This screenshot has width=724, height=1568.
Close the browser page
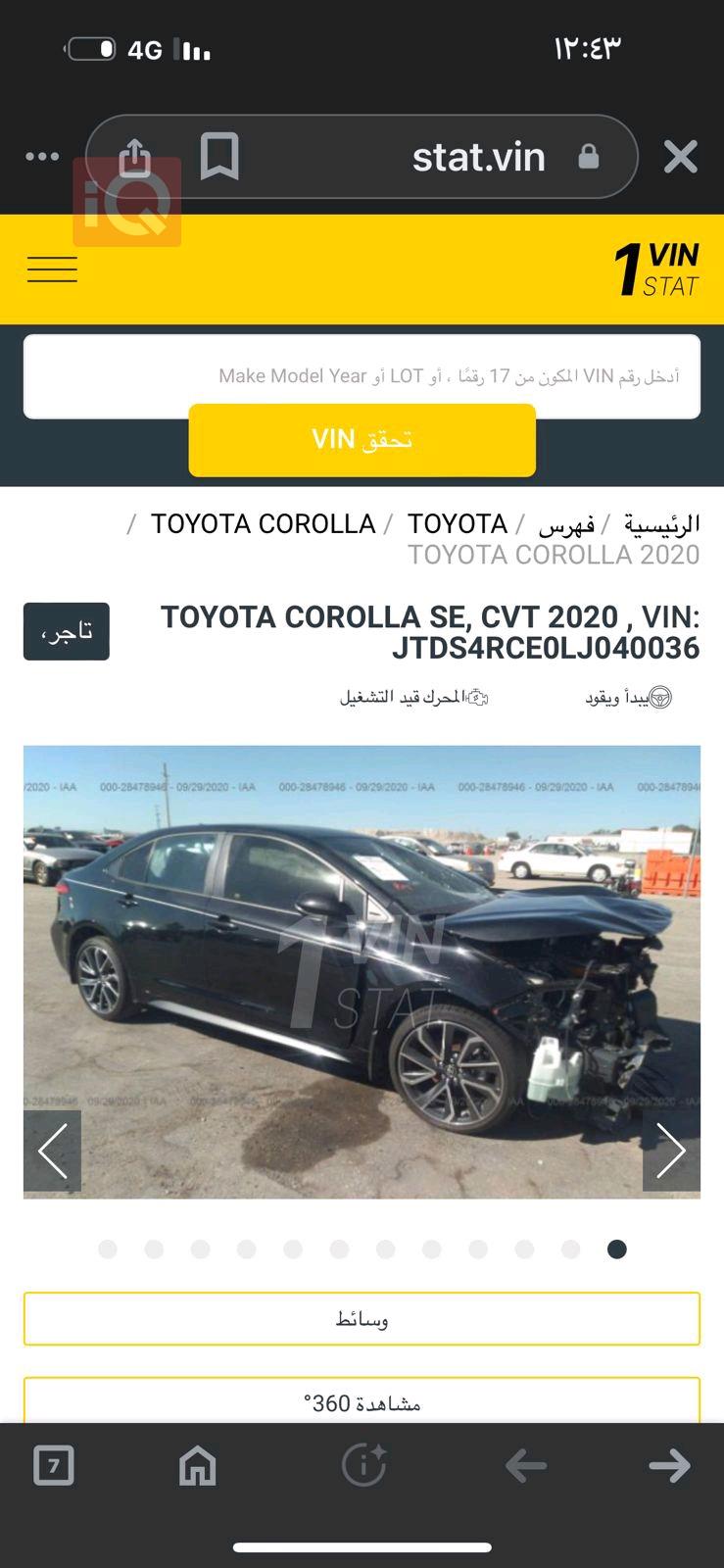pyautogui.click(x=681, y=157)
